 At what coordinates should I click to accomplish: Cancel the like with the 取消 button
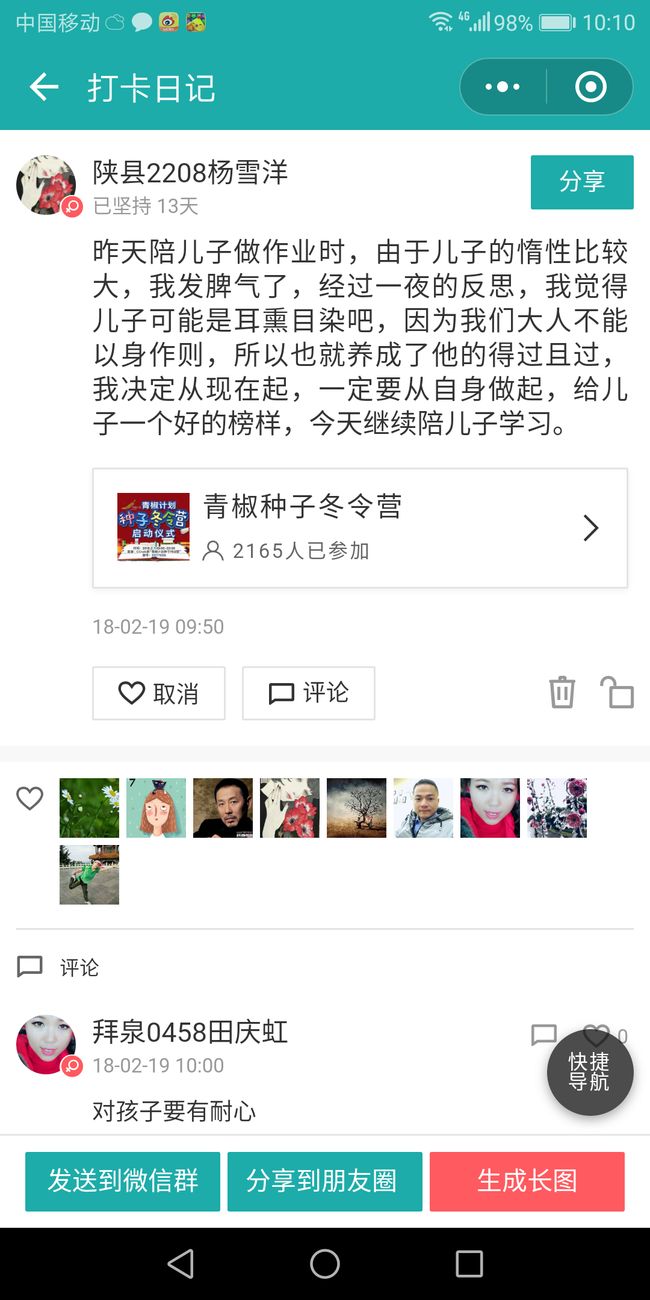tap(159, 693)
